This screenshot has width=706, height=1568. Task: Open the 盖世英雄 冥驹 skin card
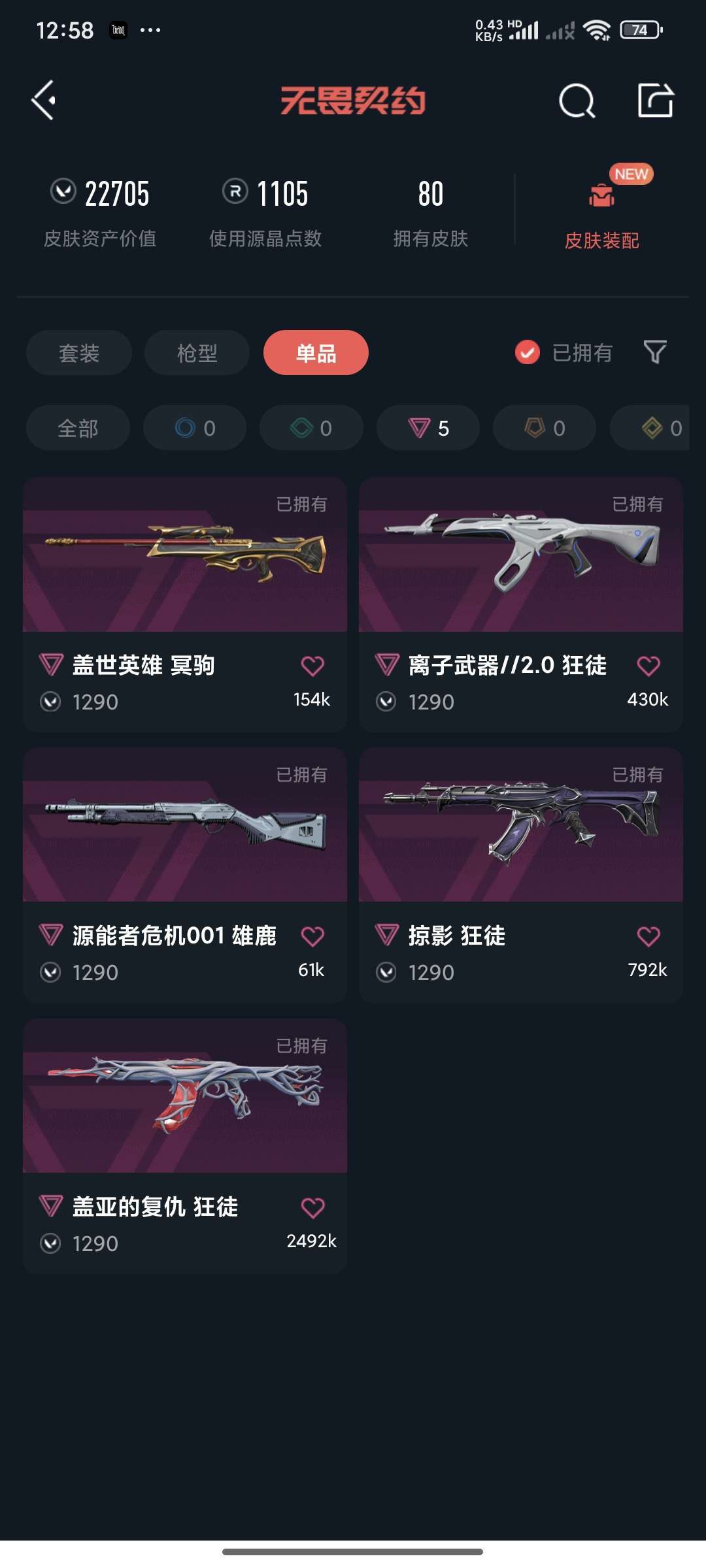(x=185, y=604)
